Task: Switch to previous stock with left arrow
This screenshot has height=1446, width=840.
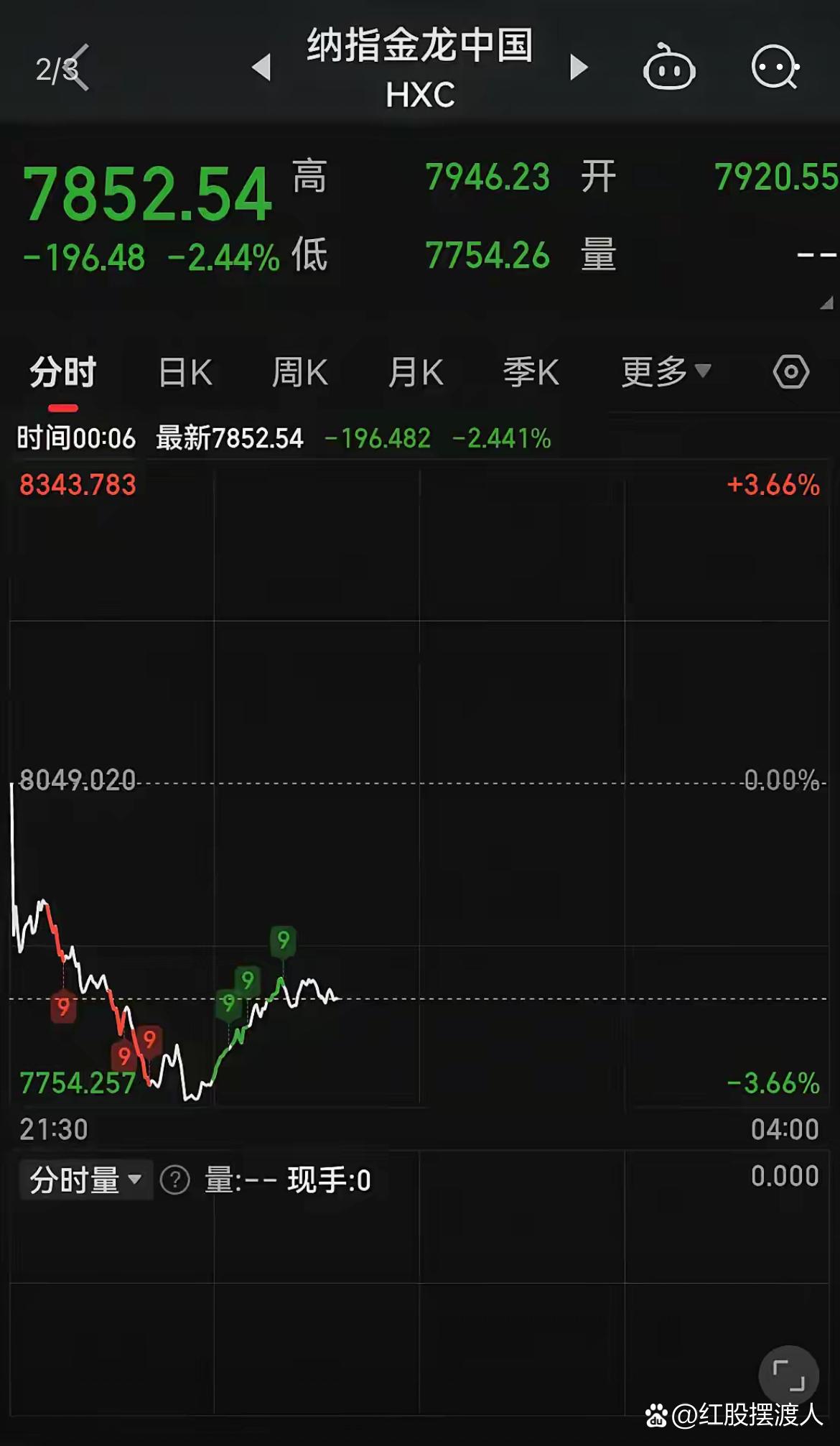Action: (262, 66)
